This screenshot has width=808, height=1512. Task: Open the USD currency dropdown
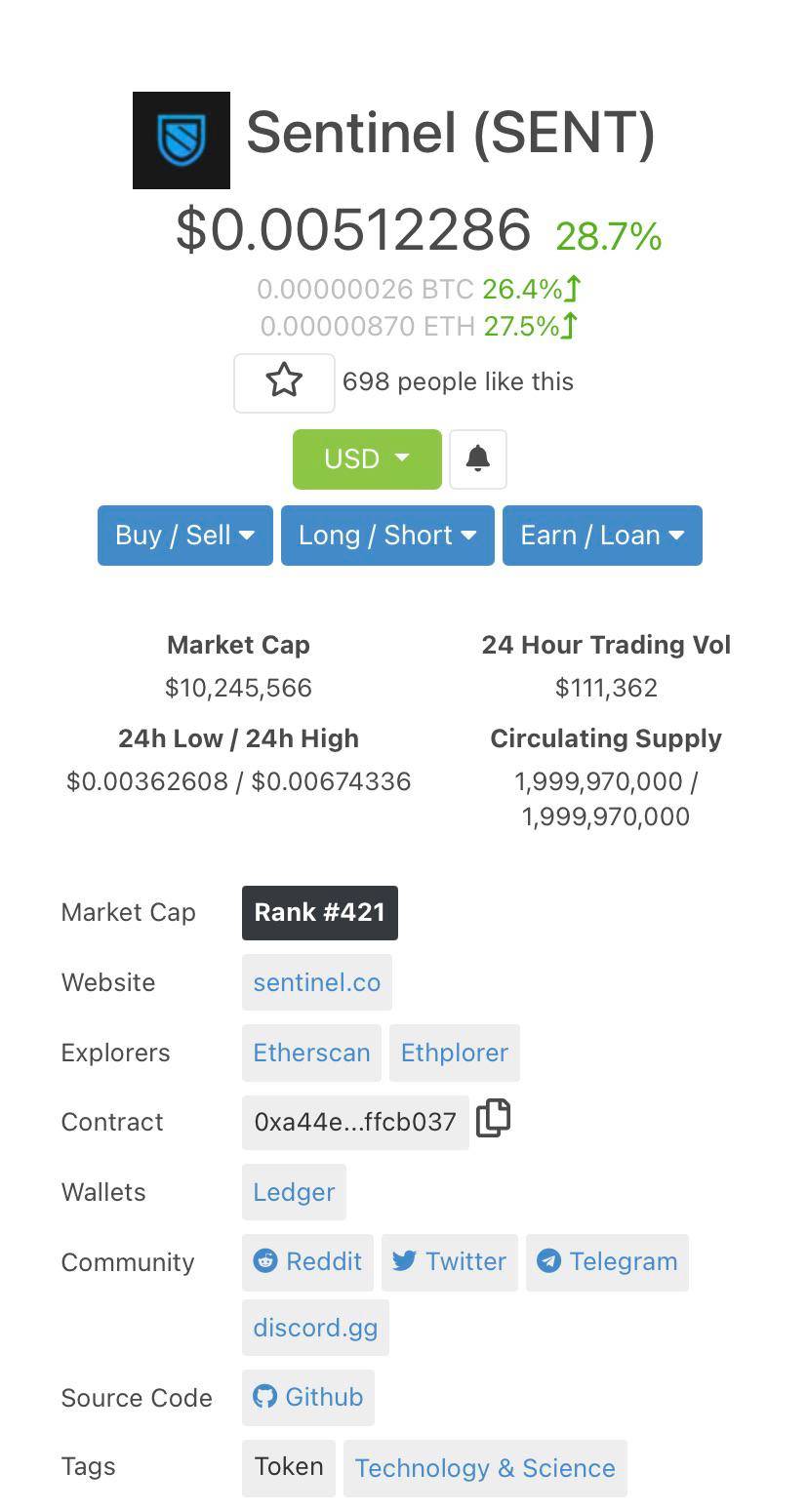coord(366,458)
